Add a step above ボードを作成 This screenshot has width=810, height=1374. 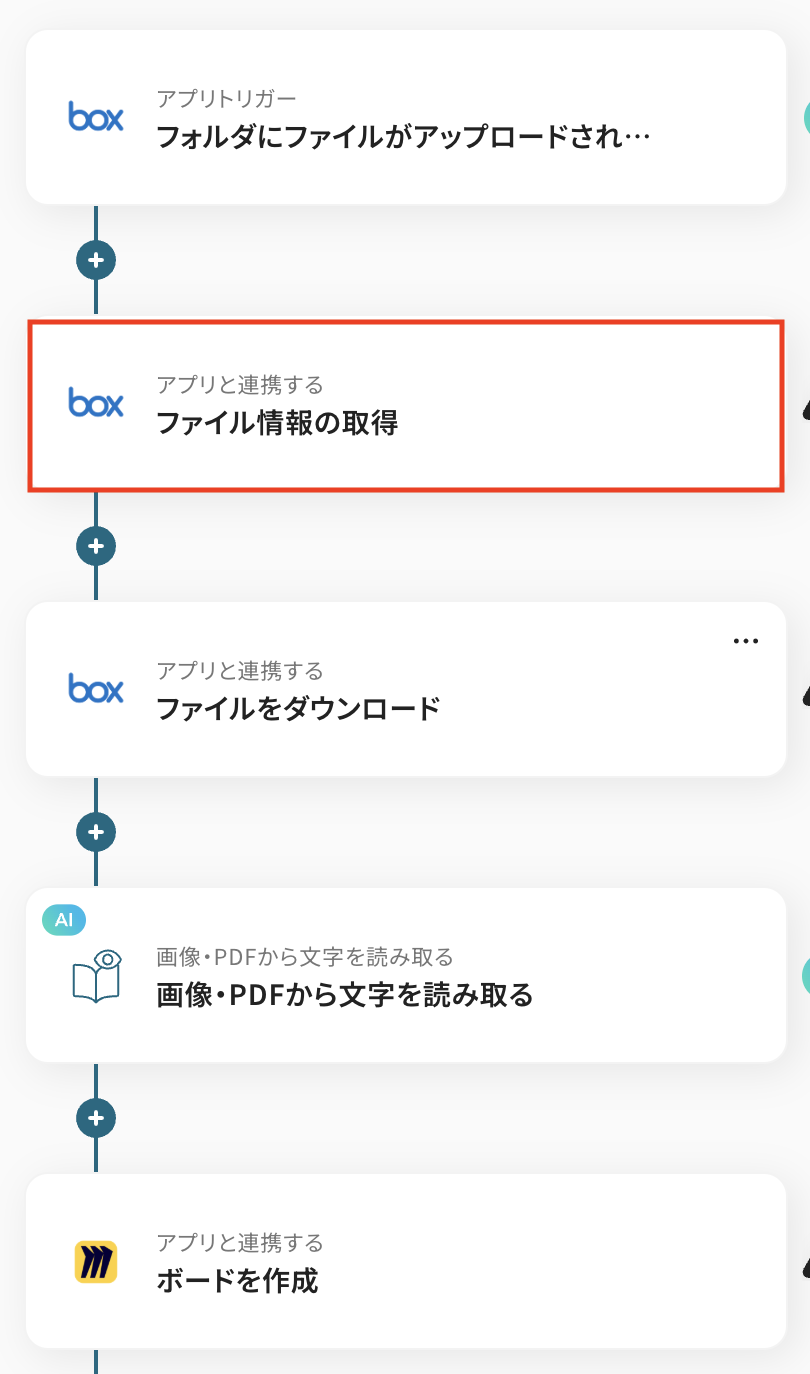96,1117
